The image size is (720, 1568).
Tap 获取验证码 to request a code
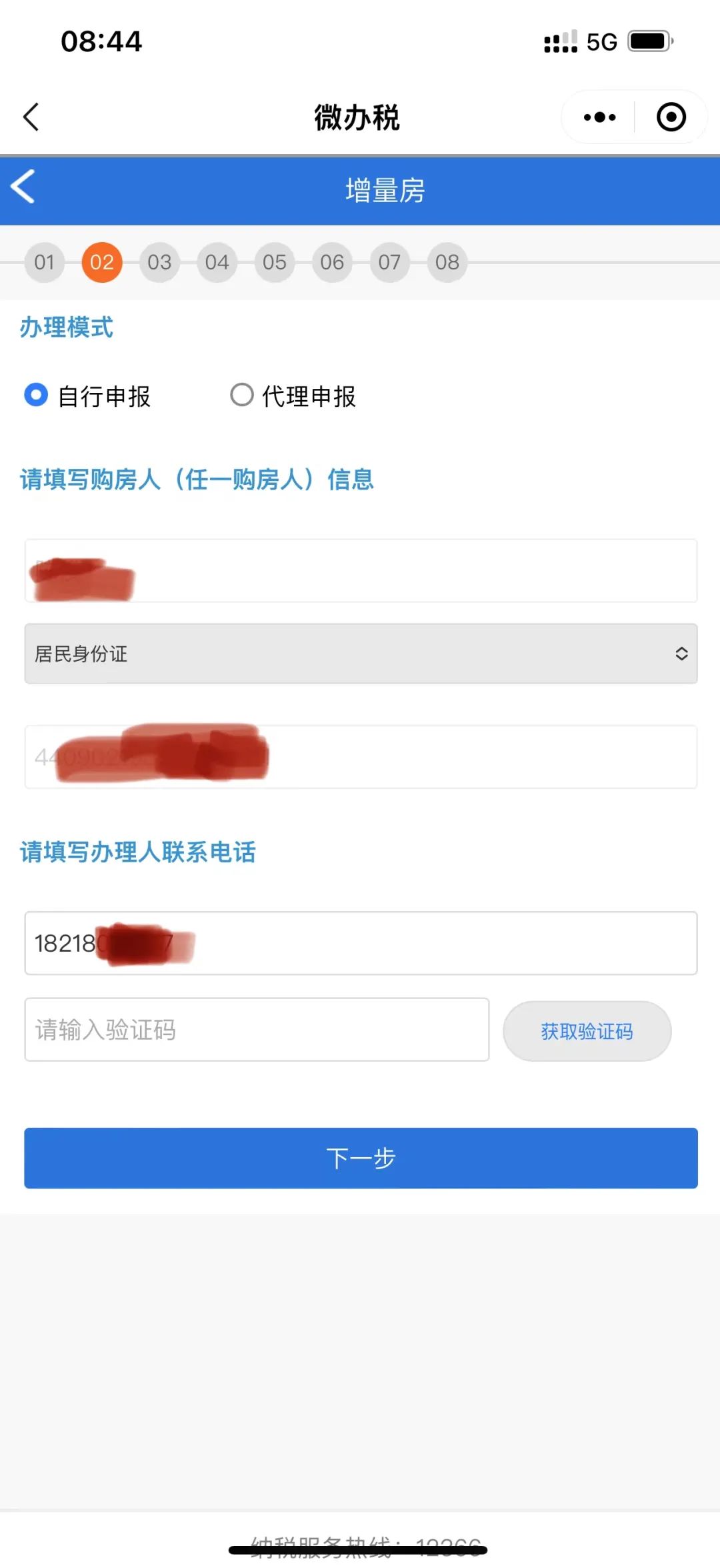(587, 1031)
